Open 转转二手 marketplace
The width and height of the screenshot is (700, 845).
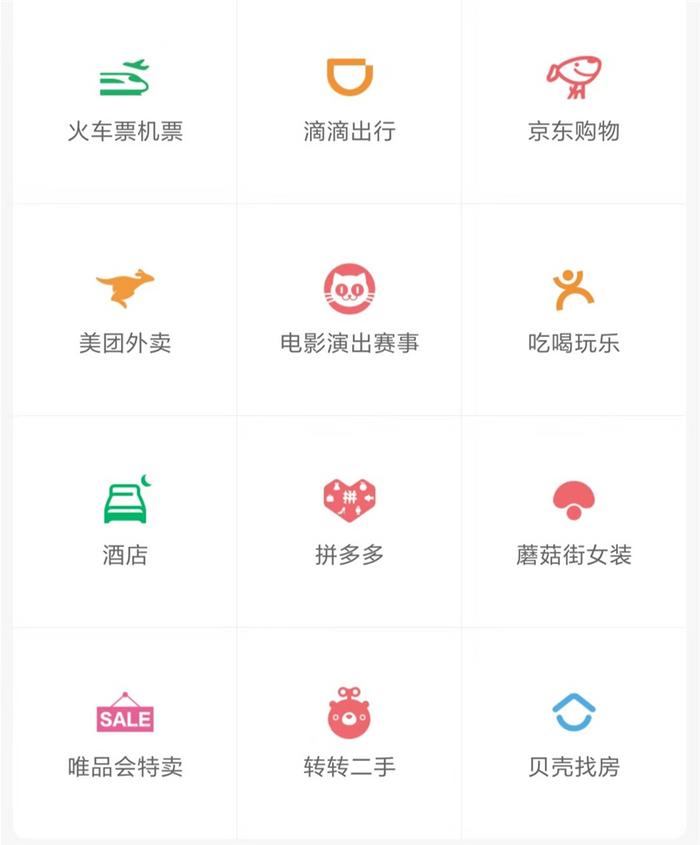[x=349, y=735]
